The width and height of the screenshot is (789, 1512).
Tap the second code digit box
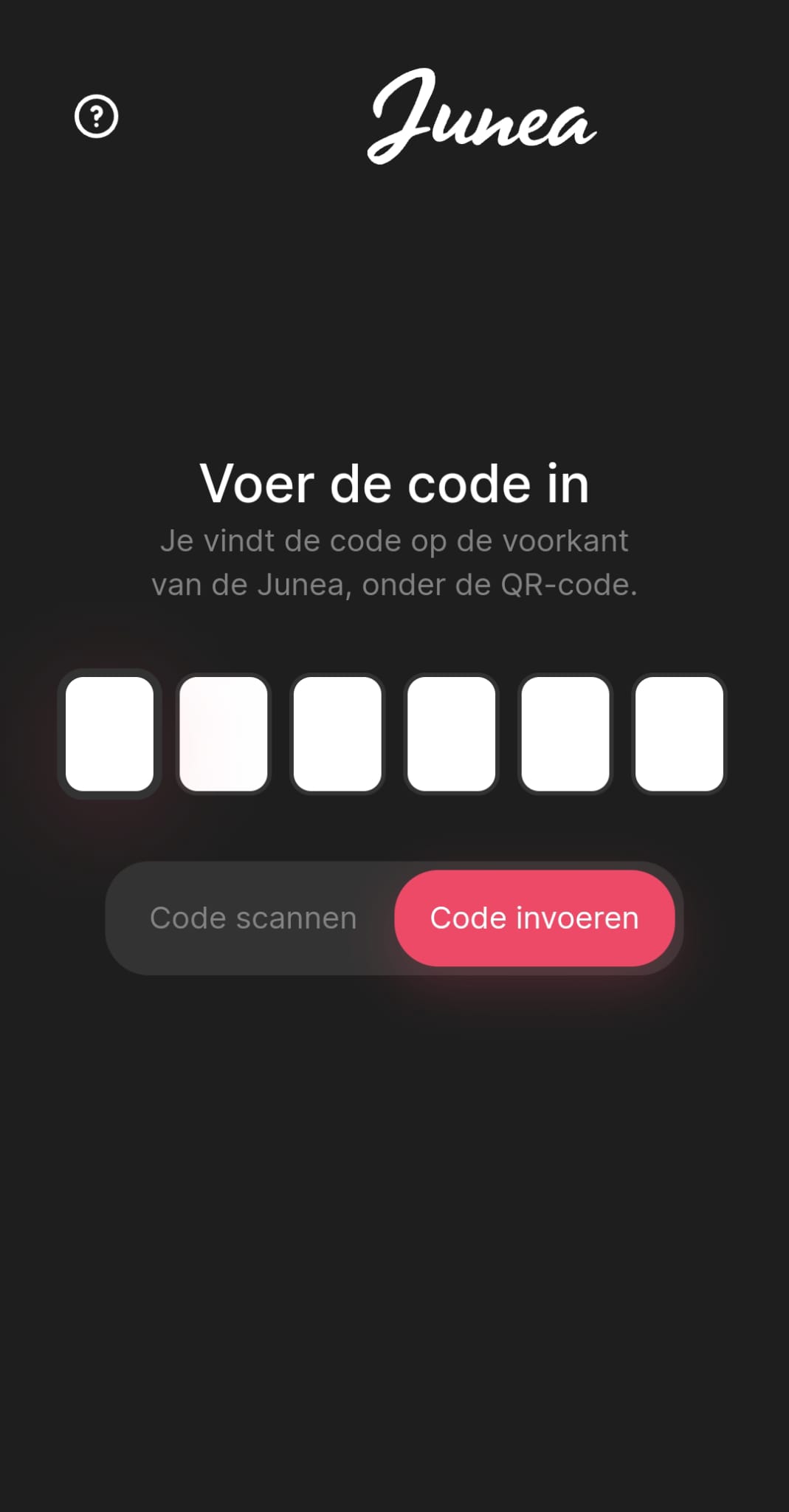(224, 734)
